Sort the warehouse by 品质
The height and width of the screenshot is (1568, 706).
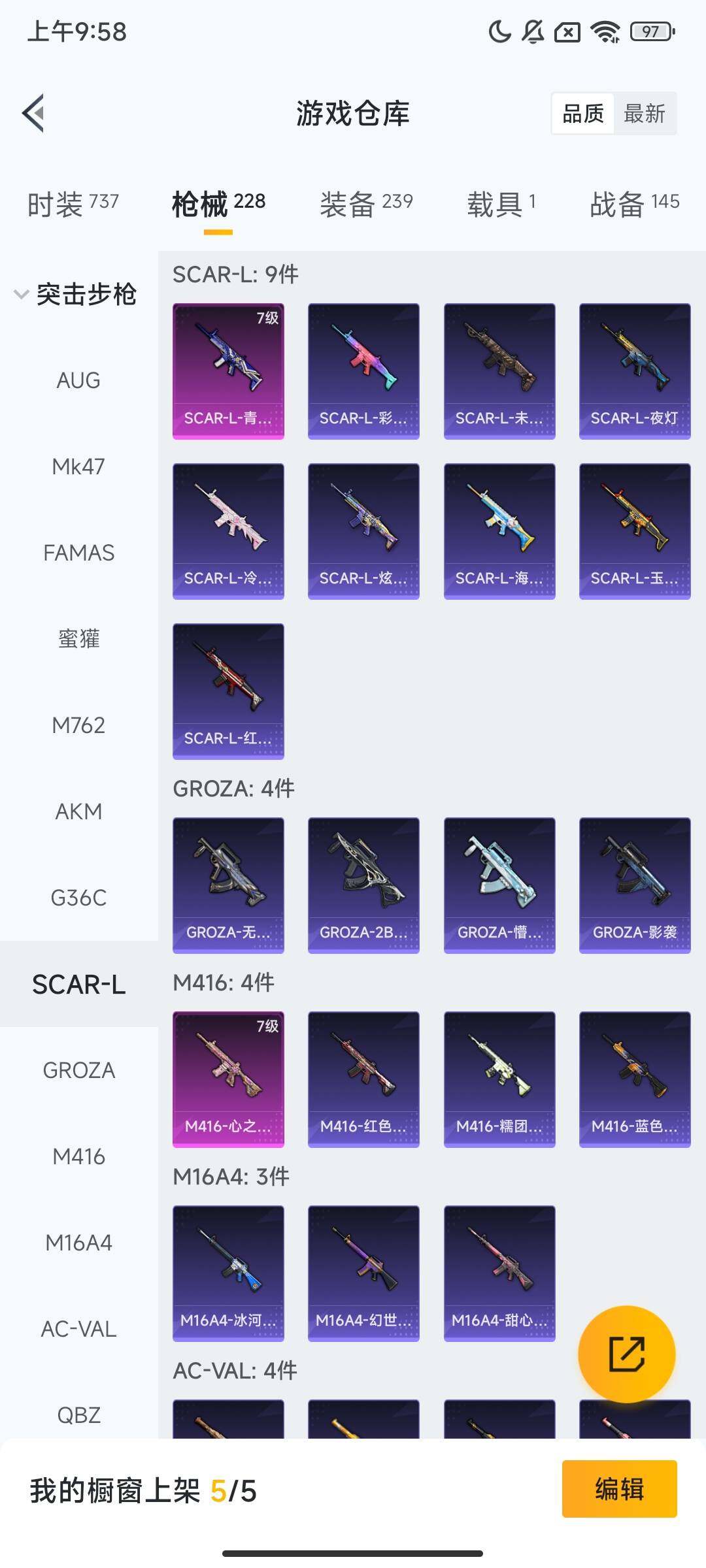(582, 114)
